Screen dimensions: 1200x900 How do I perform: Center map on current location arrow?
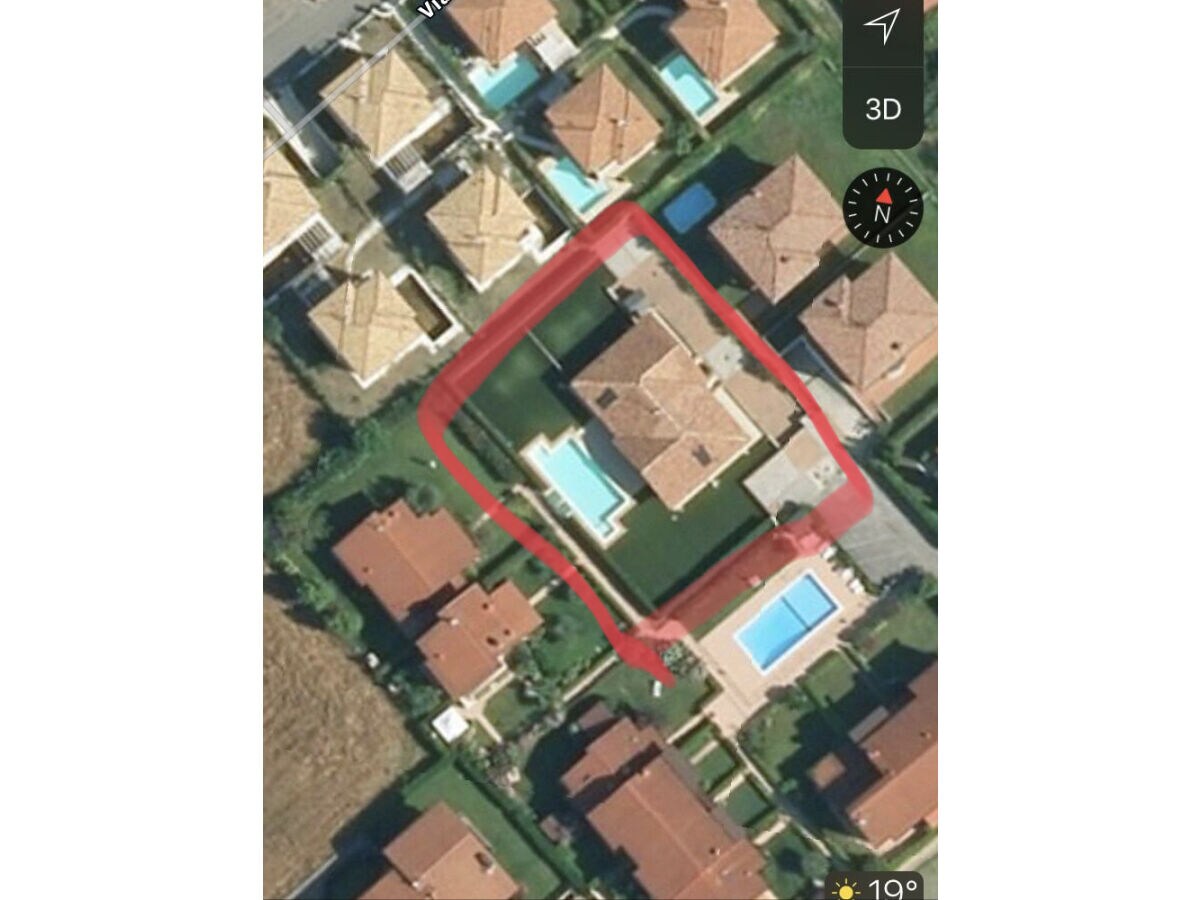click(882, 27)
